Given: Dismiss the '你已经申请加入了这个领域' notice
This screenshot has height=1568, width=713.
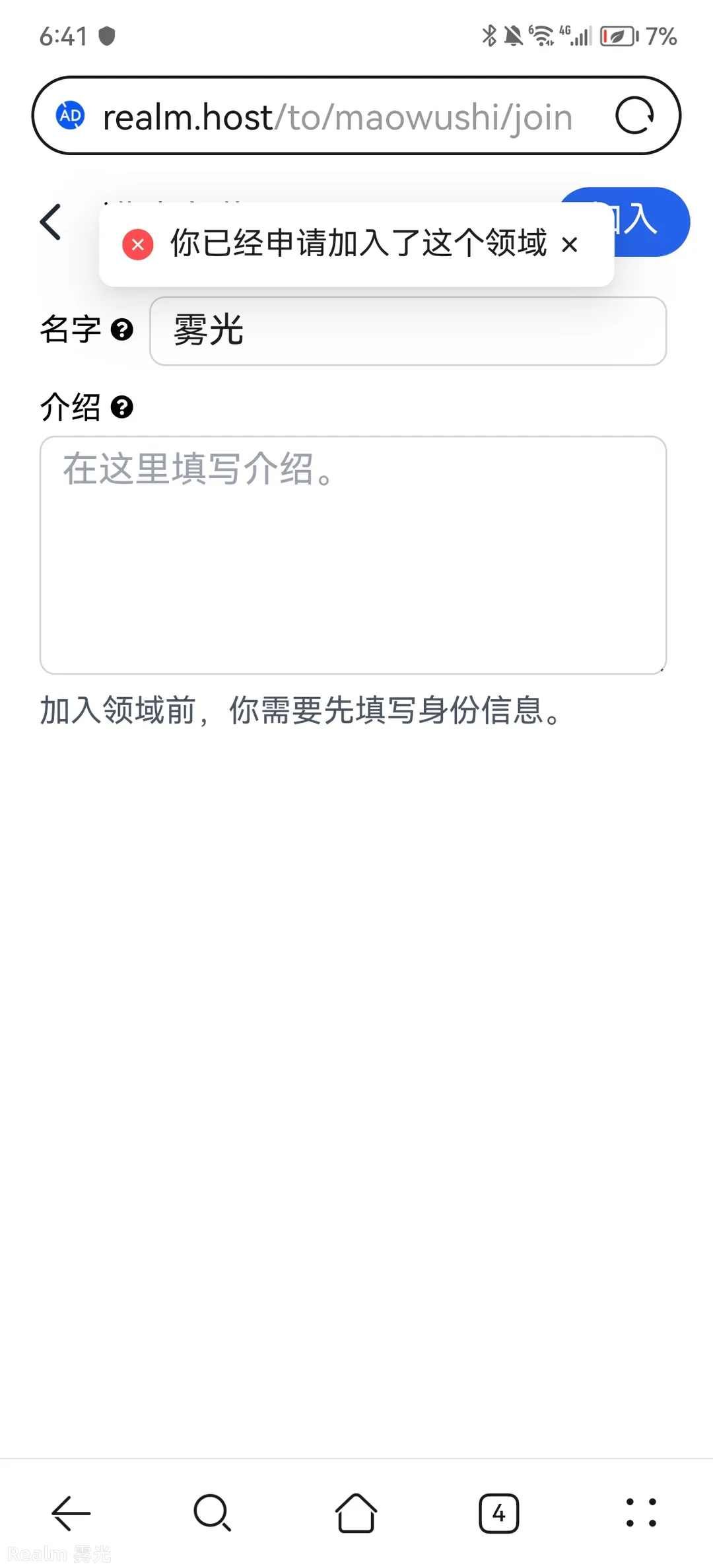Looking at the screenshot, I should pos(570,245).
